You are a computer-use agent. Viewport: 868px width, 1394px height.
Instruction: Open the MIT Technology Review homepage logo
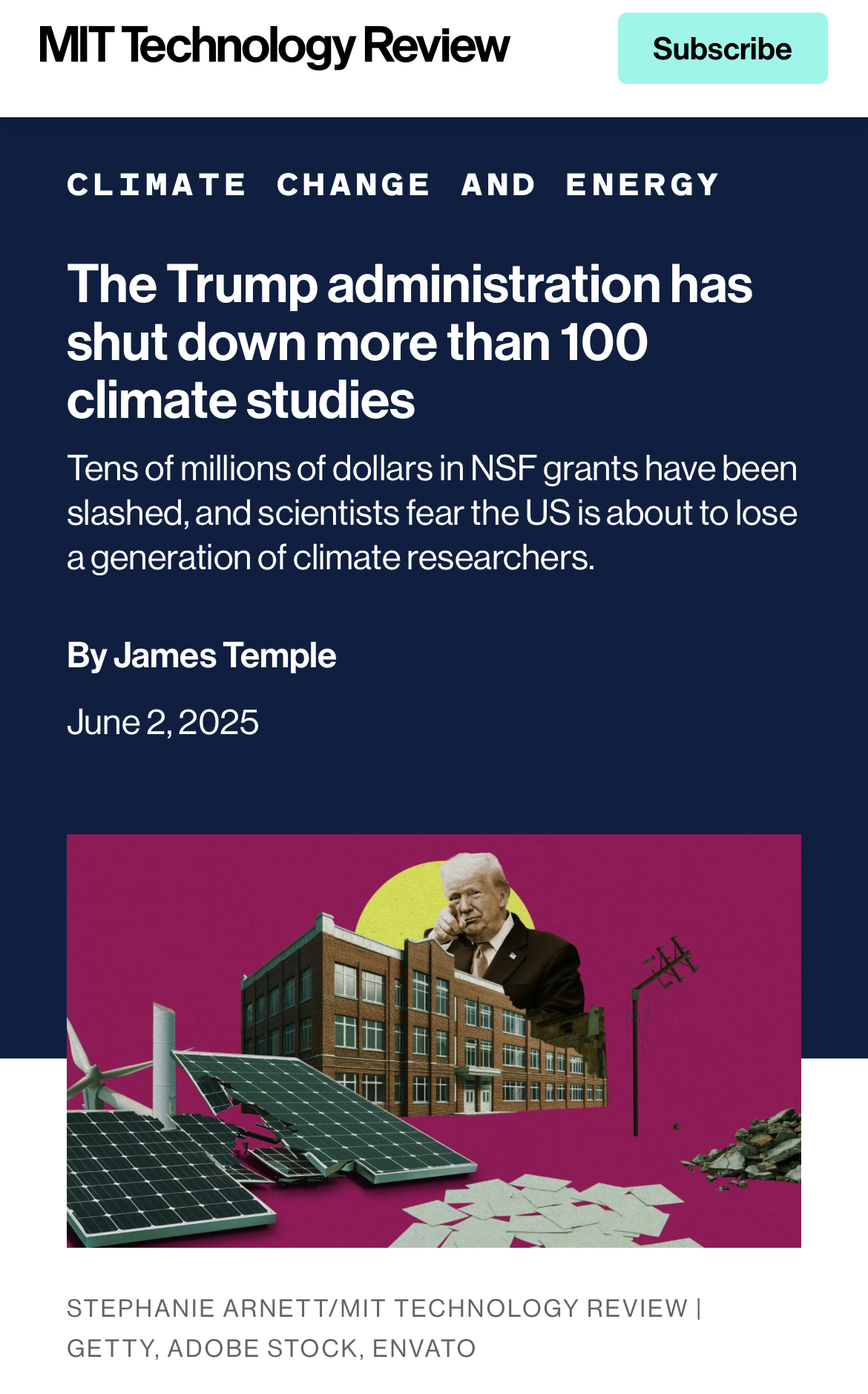pos(274,46)
